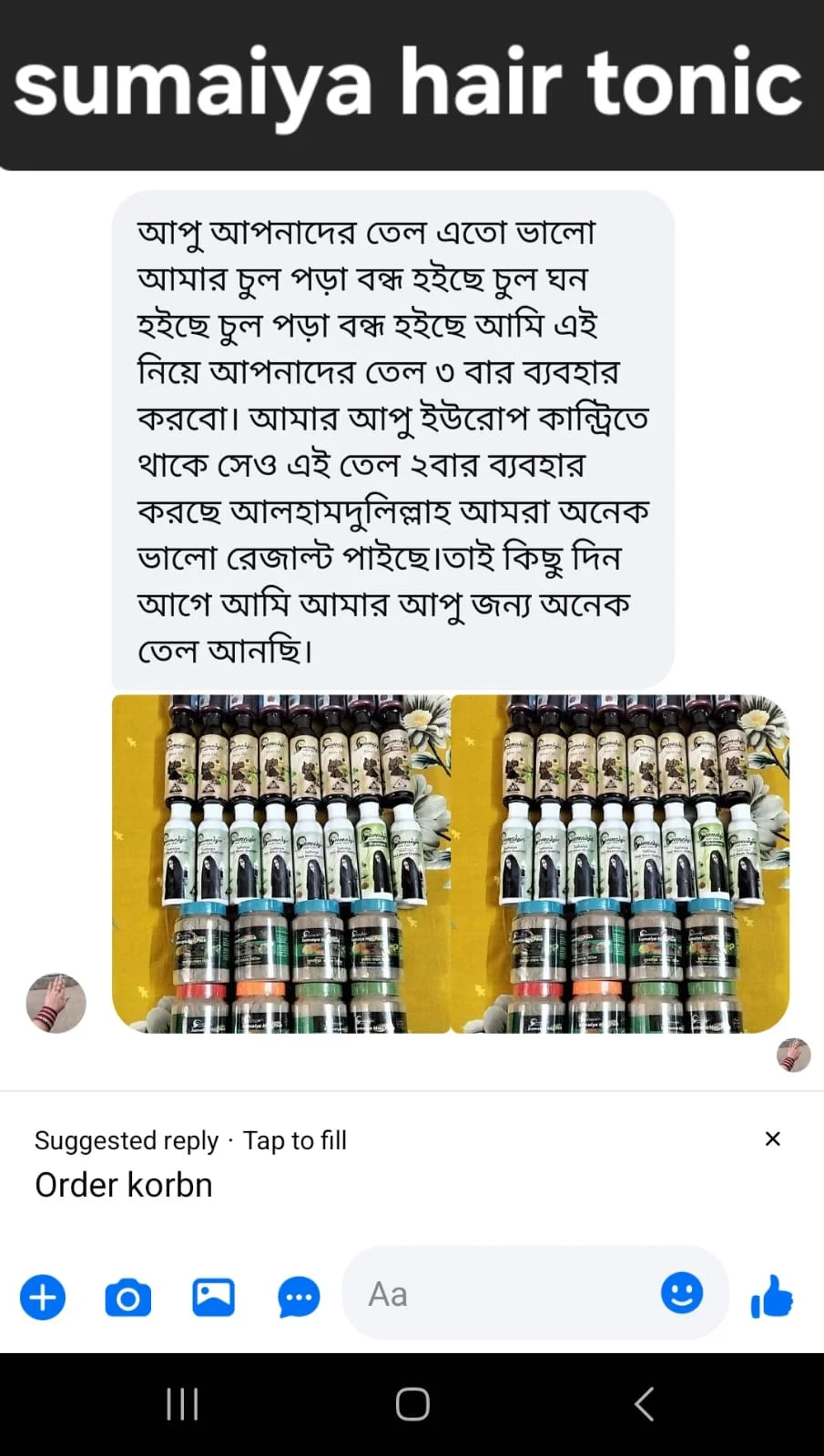This screenshot has height=1456, width=824.
Task: Open more reply options via chat bubble icon
Action: point(298,1297)
